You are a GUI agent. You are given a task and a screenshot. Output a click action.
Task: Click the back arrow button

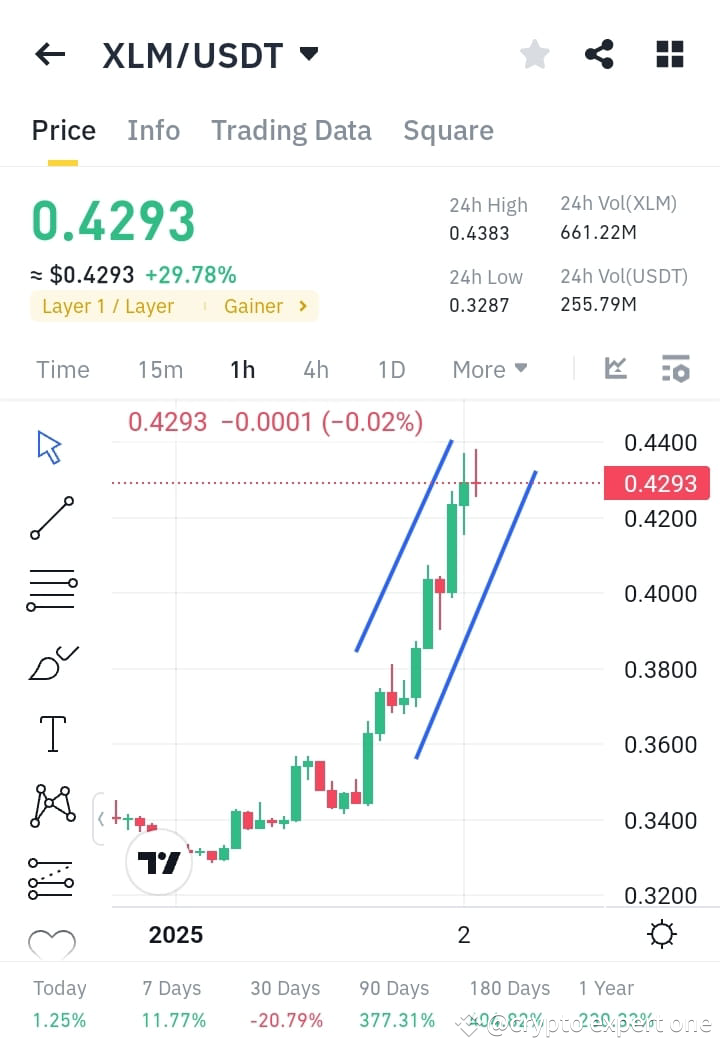tap(49, 54)
